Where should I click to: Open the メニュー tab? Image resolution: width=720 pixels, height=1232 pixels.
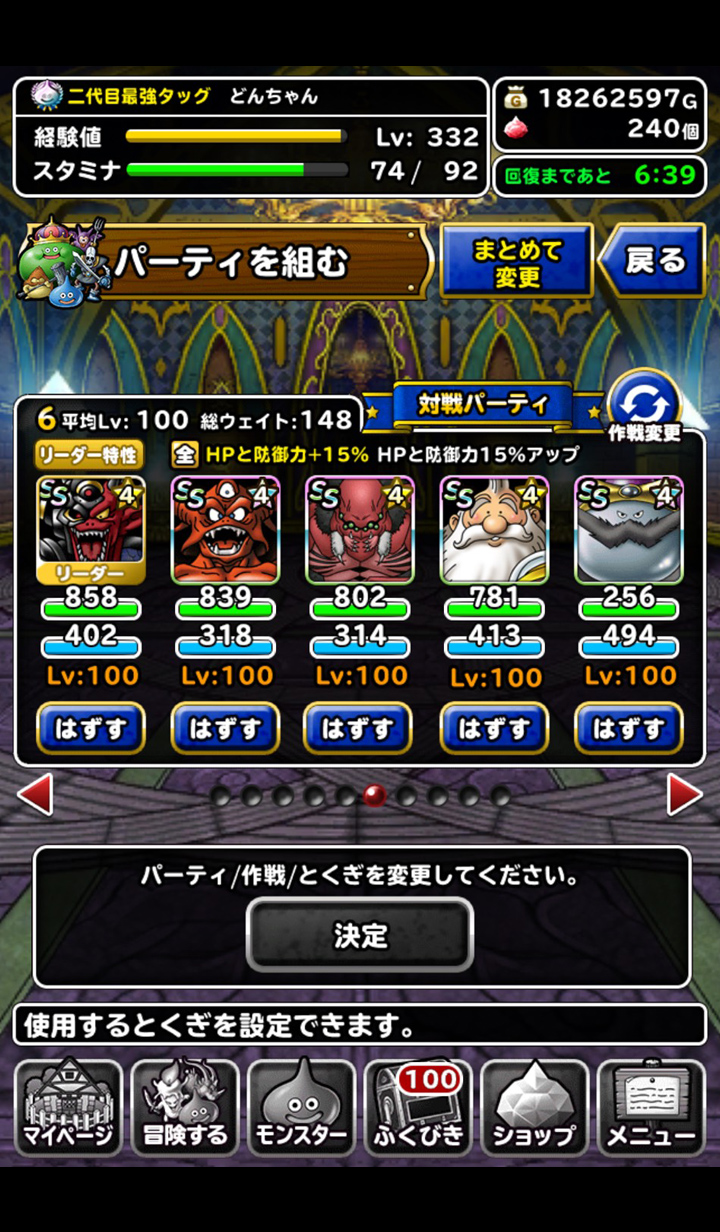[651, 1106]
